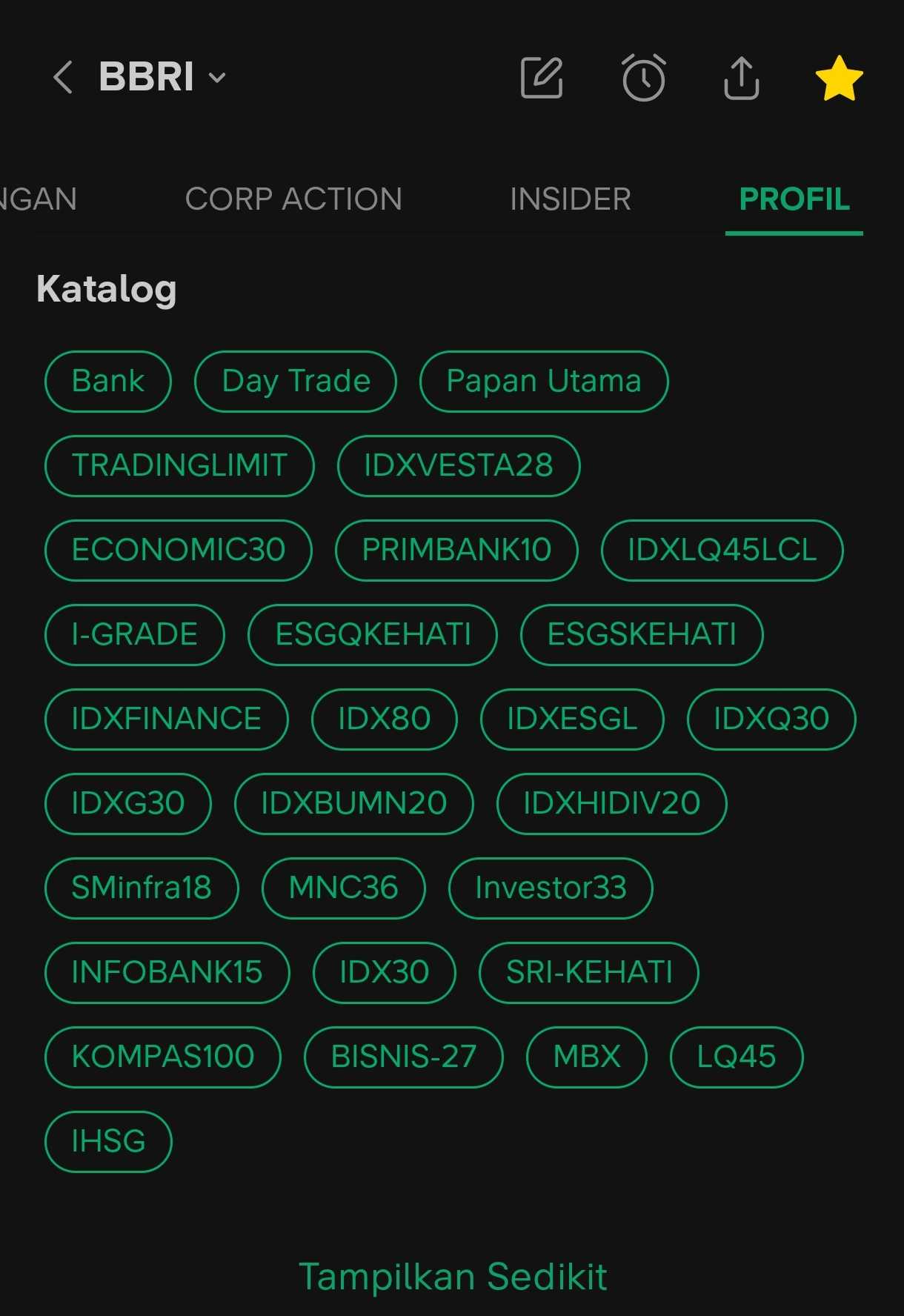Image resolution: width=904 pixels, height=1316 pixels.
Task: Open the Bank catalog chip
Action: [108, 381]
